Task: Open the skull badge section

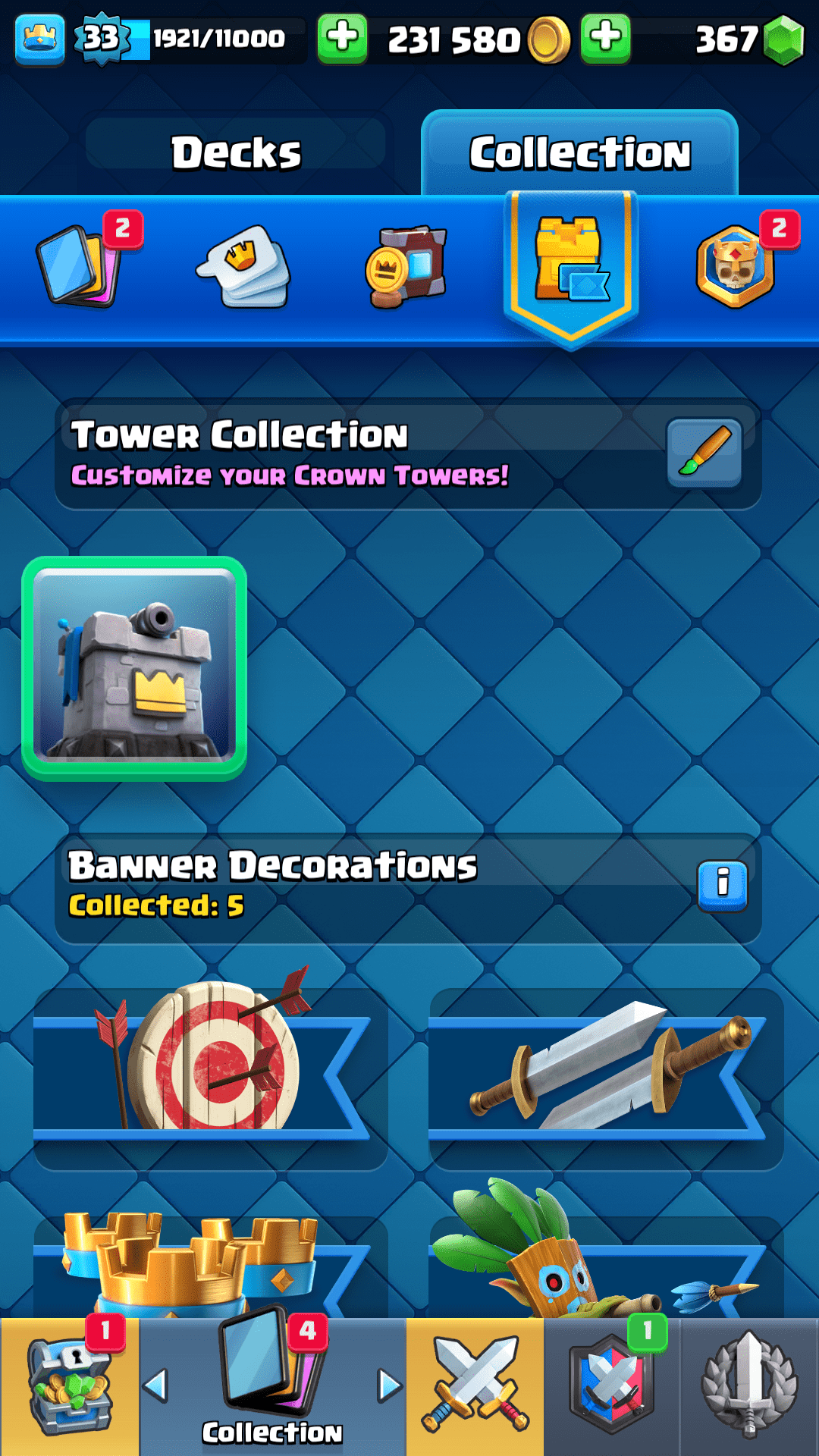Action: (x=735, y=266)
